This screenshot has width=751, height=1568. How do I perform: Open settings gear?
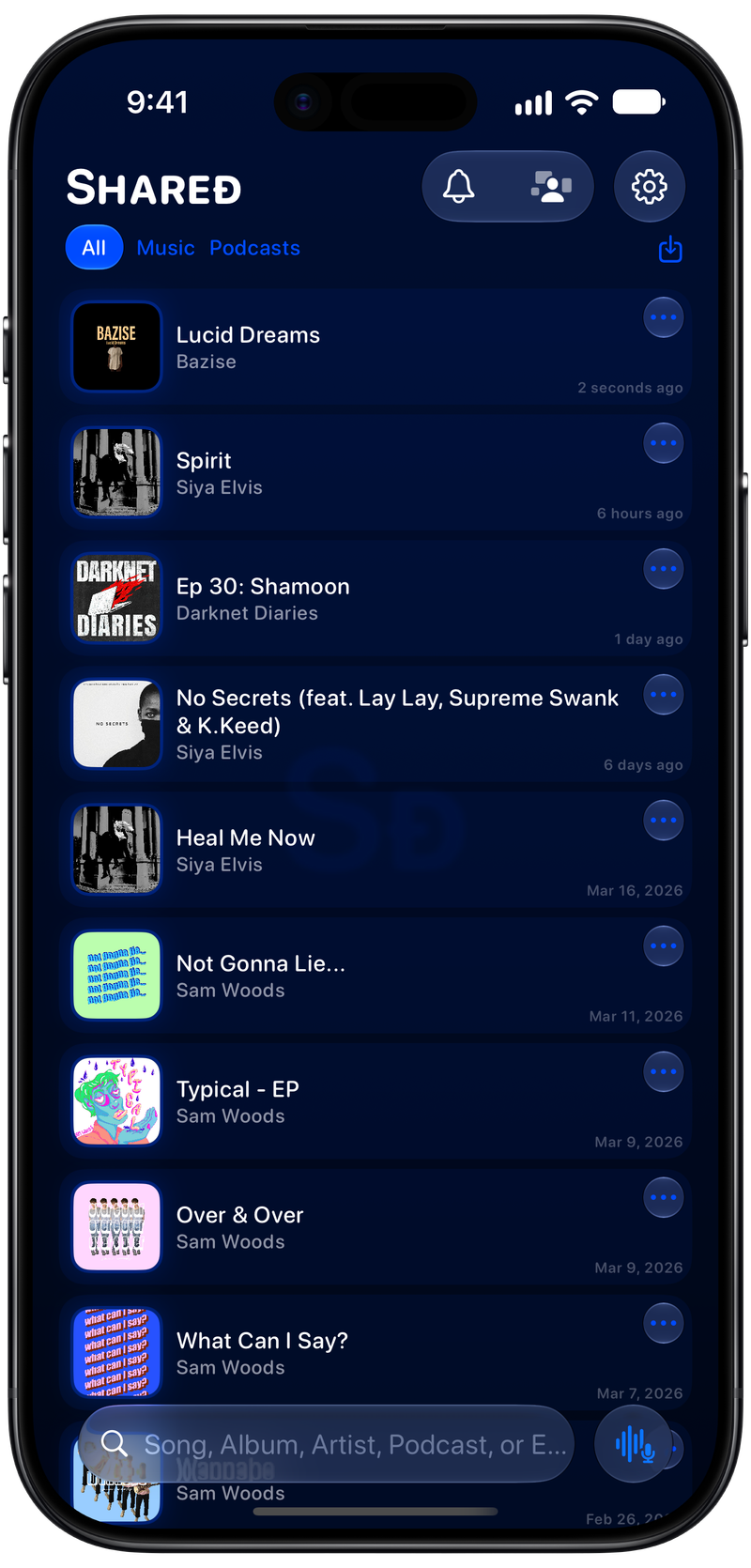(649, 186)
